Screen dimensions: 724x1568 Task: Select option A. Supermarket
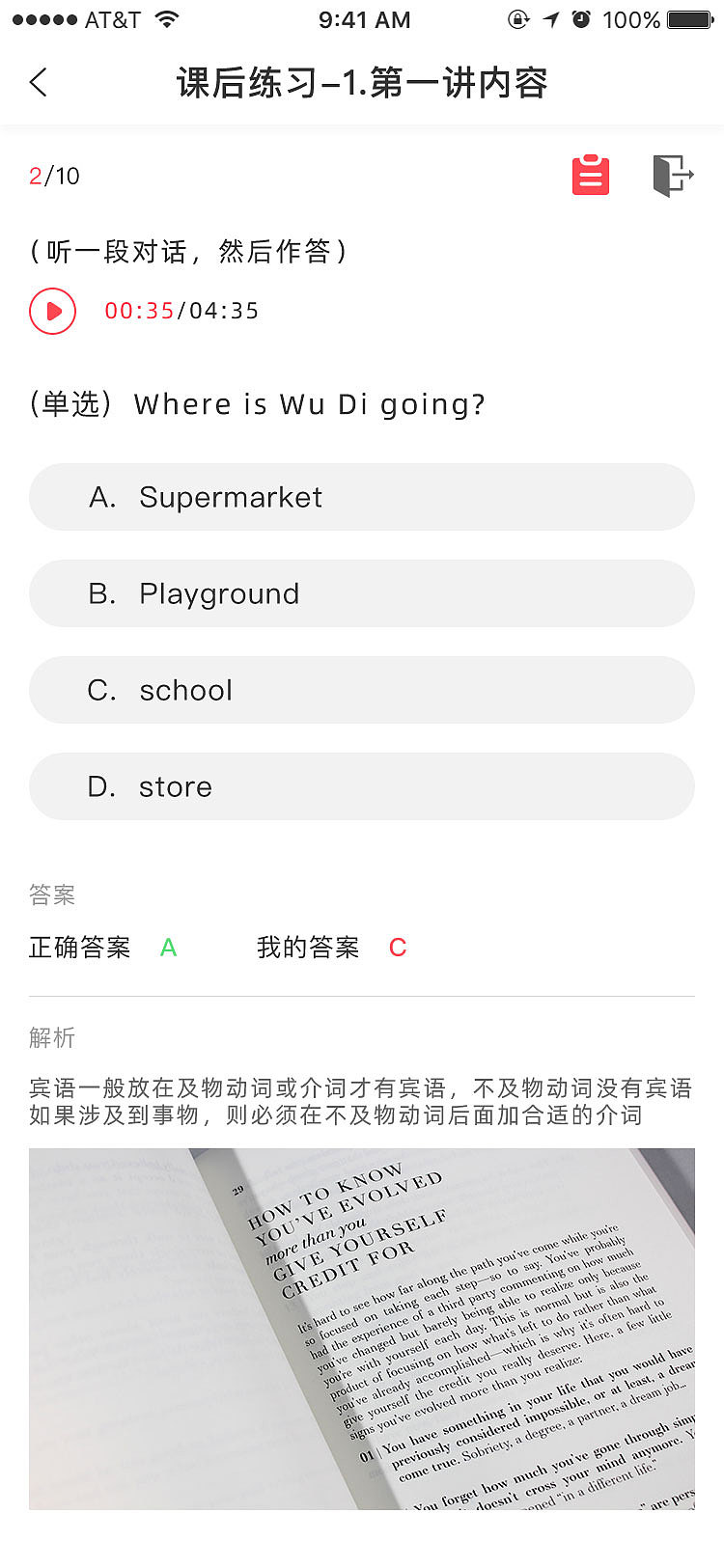pos(362,497)
